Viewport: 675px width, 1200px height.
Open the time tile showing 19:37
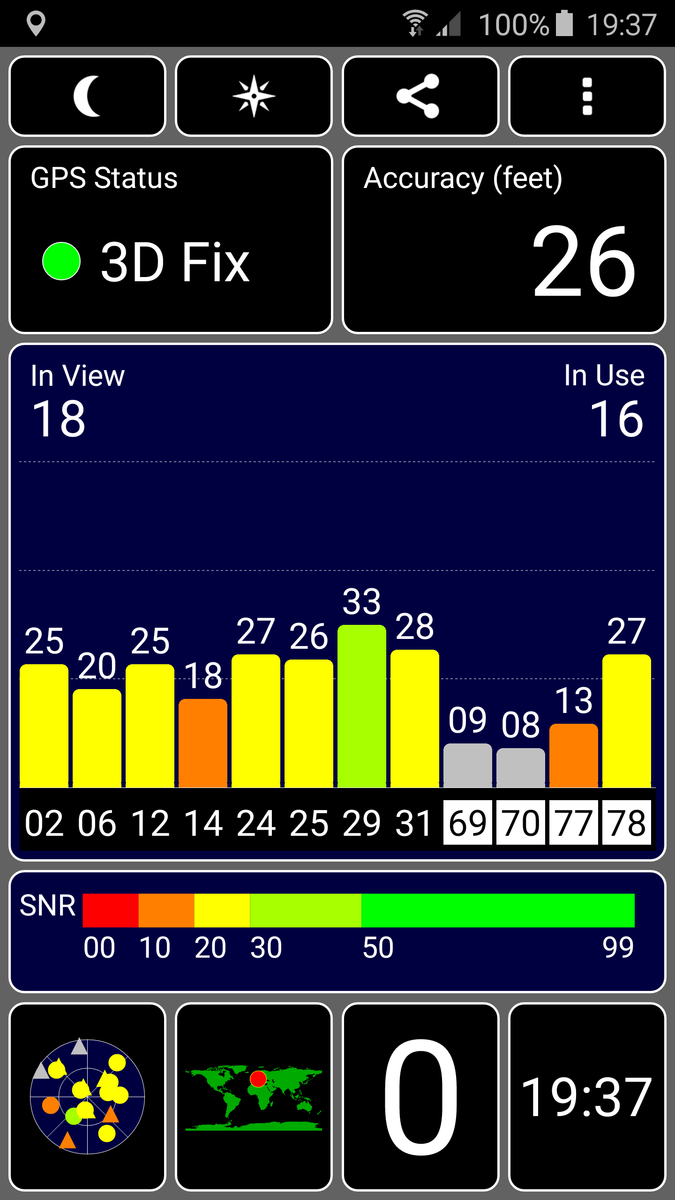pos(587,1097)
